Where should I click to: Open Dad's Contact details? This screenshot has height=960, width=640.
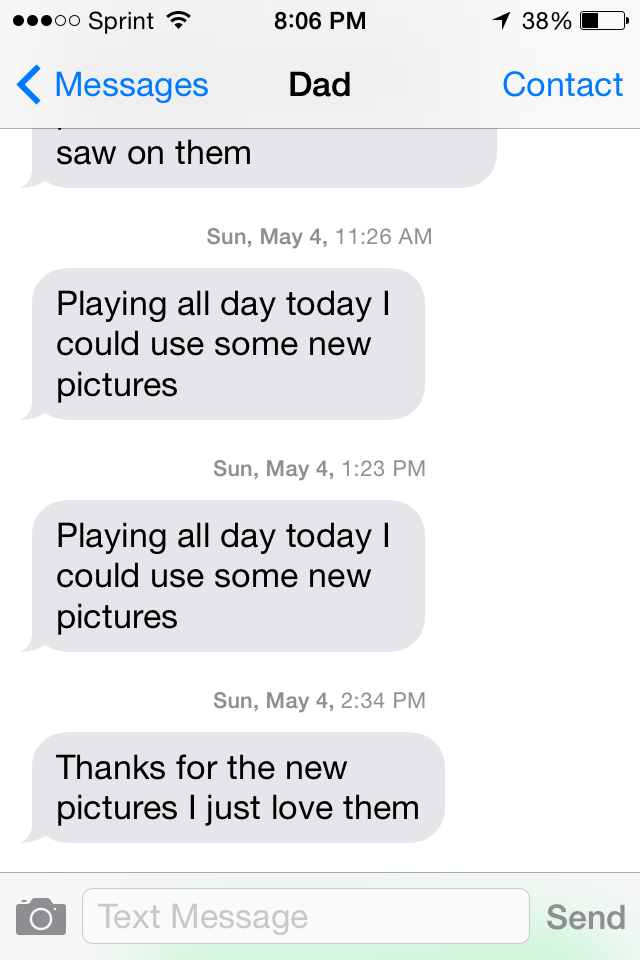coord(562,86)
